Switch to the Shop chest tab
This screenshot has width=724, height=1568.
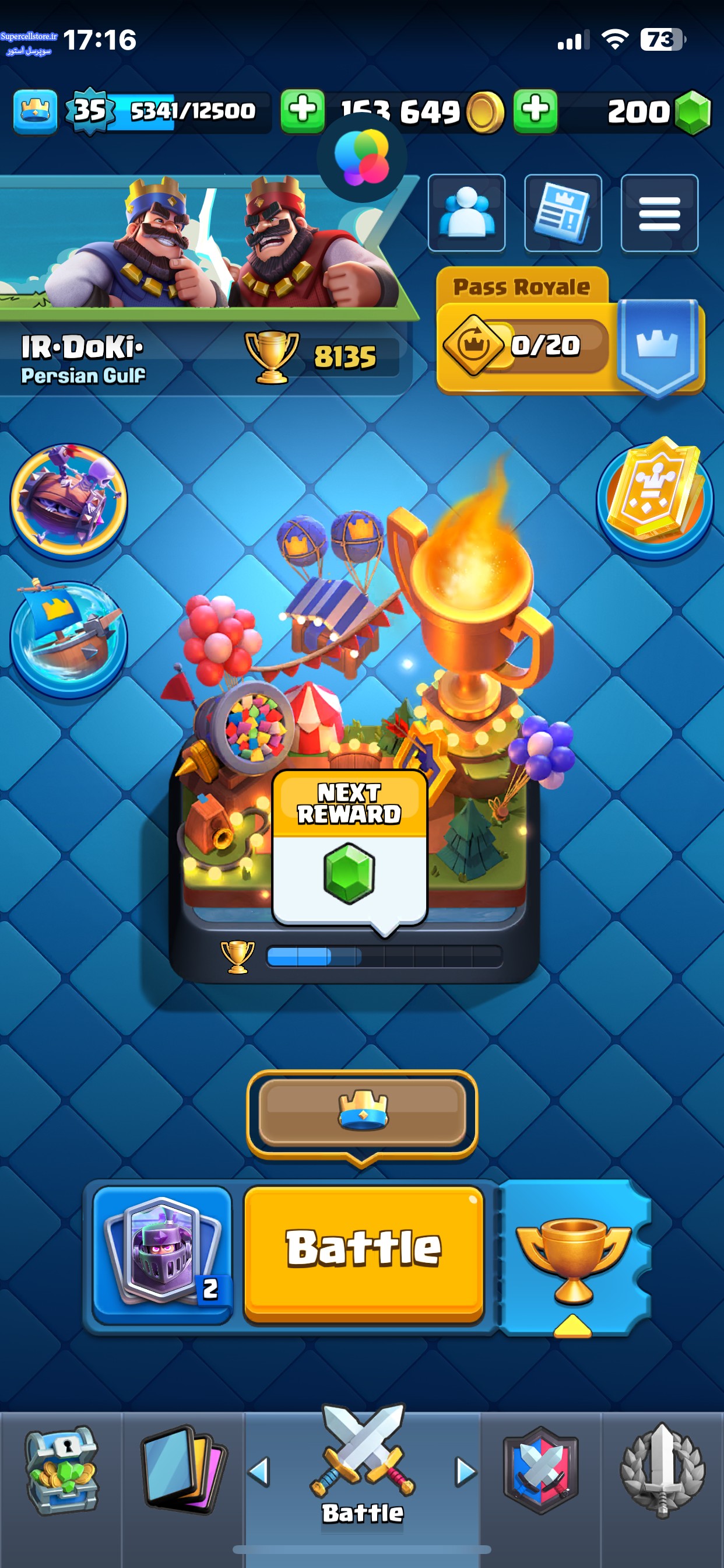coord(61,1470)
